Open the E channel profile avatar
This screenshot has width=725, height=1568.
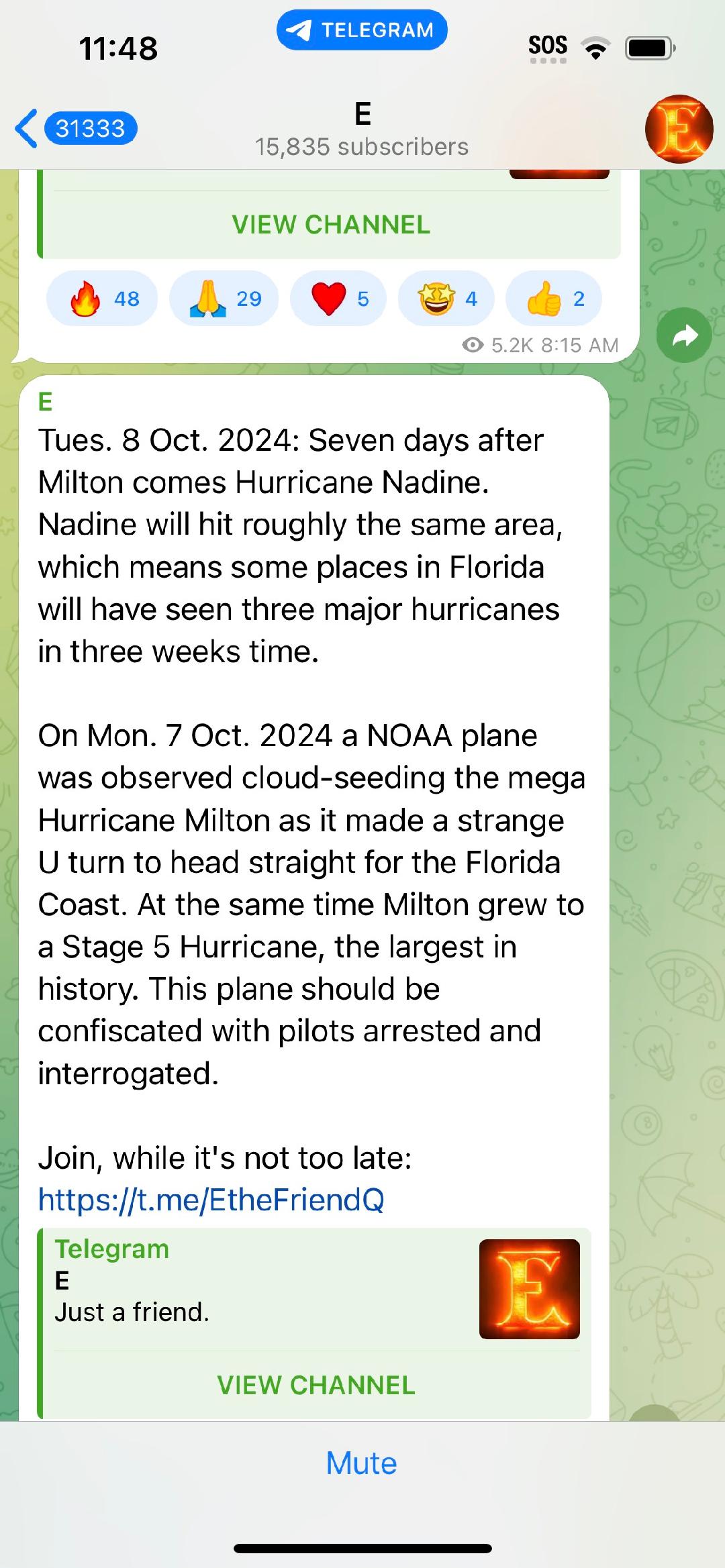(x=678, y=129)
